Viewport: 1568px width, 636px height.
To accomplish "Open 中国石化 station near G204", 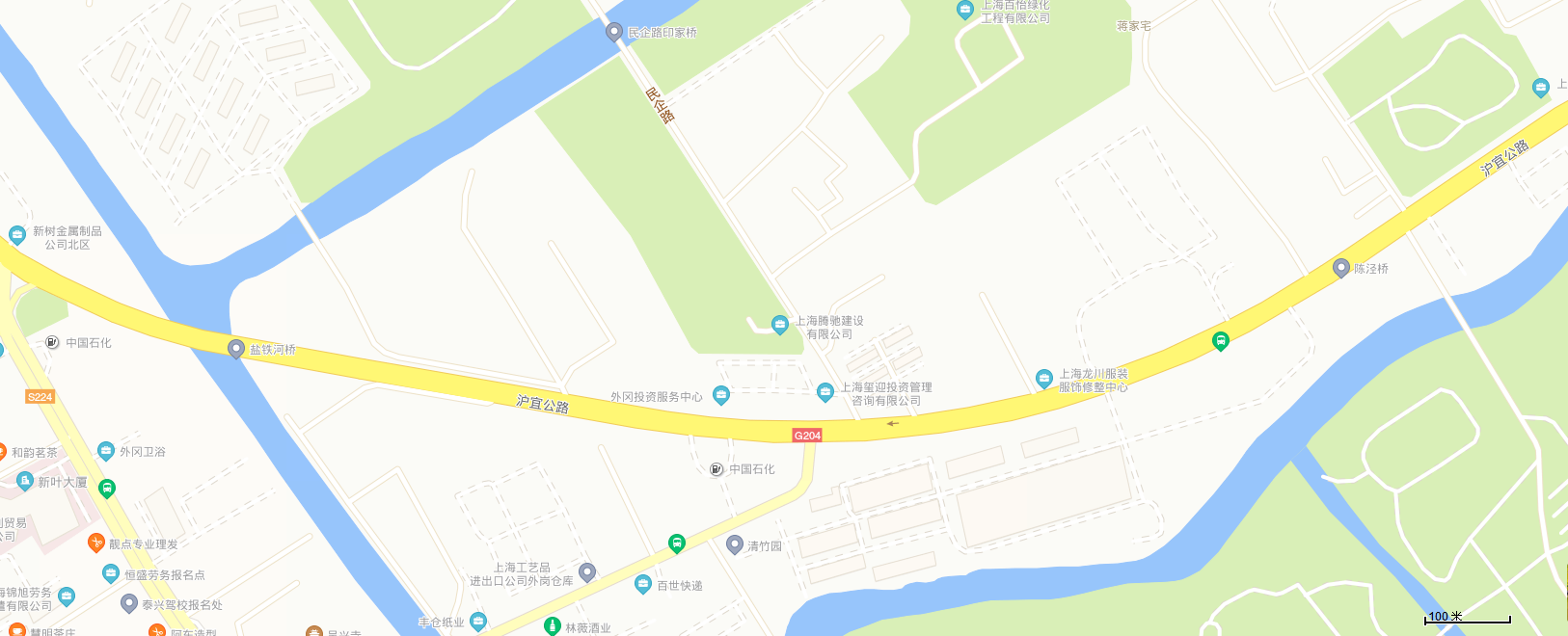I will pyautogui.click(x=716, y=469).
